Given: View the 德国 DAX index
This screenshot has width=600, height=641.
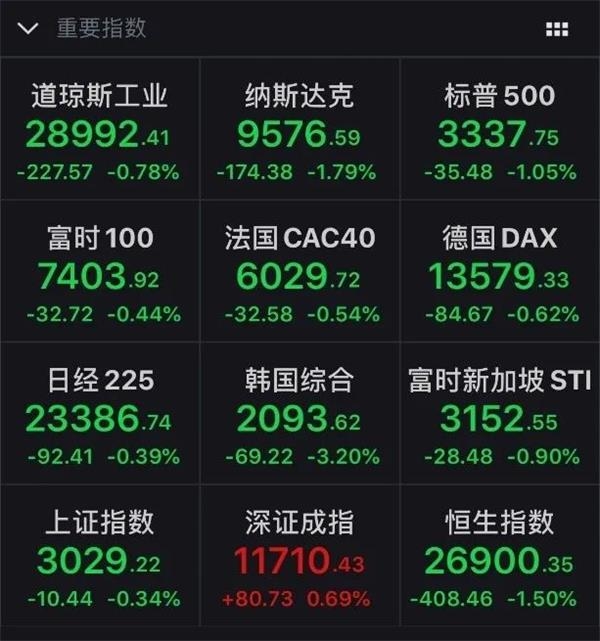Looking at the screenshot, I should tap(499, 273).
